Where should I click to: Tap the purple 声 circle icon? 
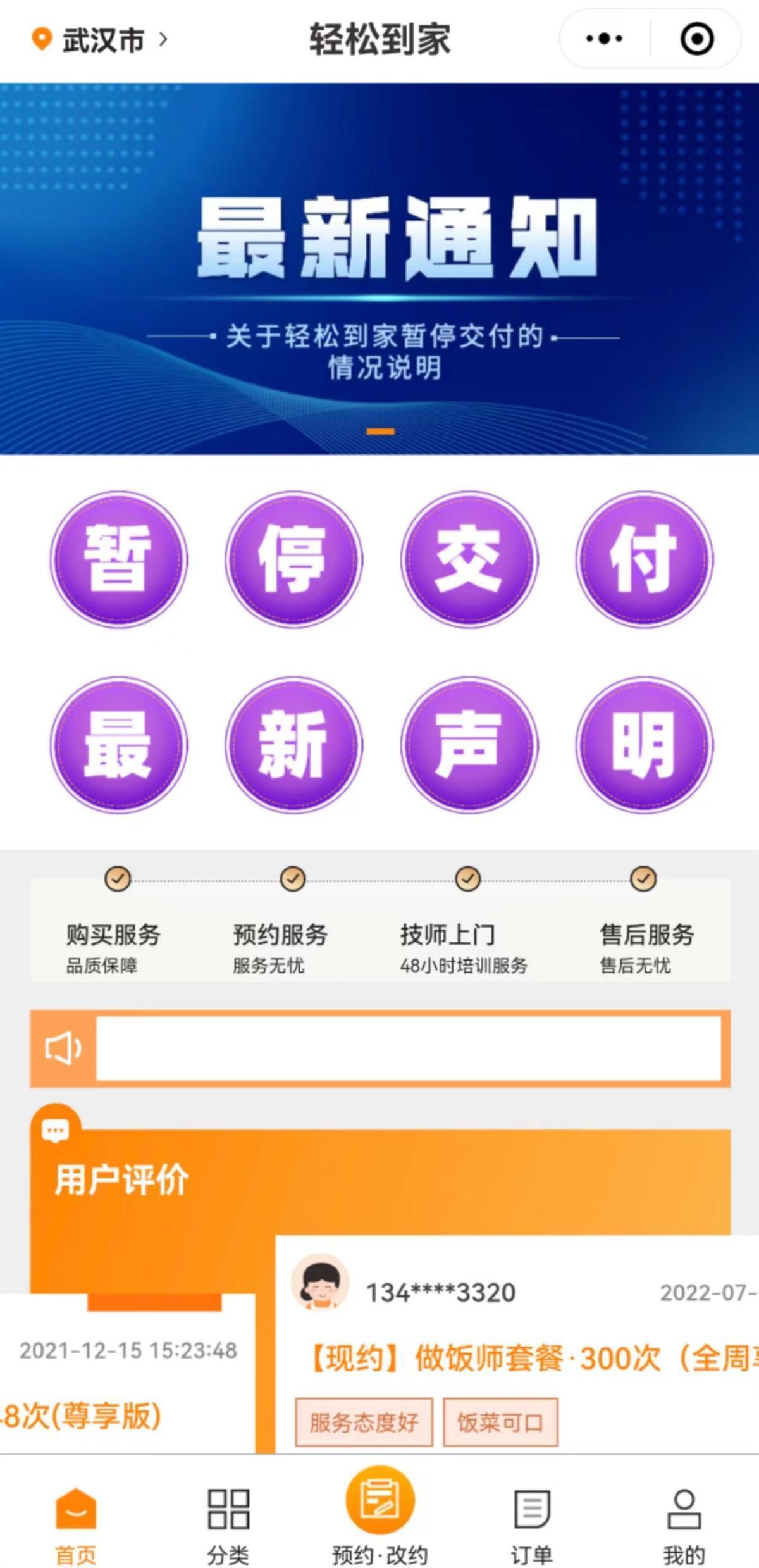pyautogui.click(x=469, y=745)
